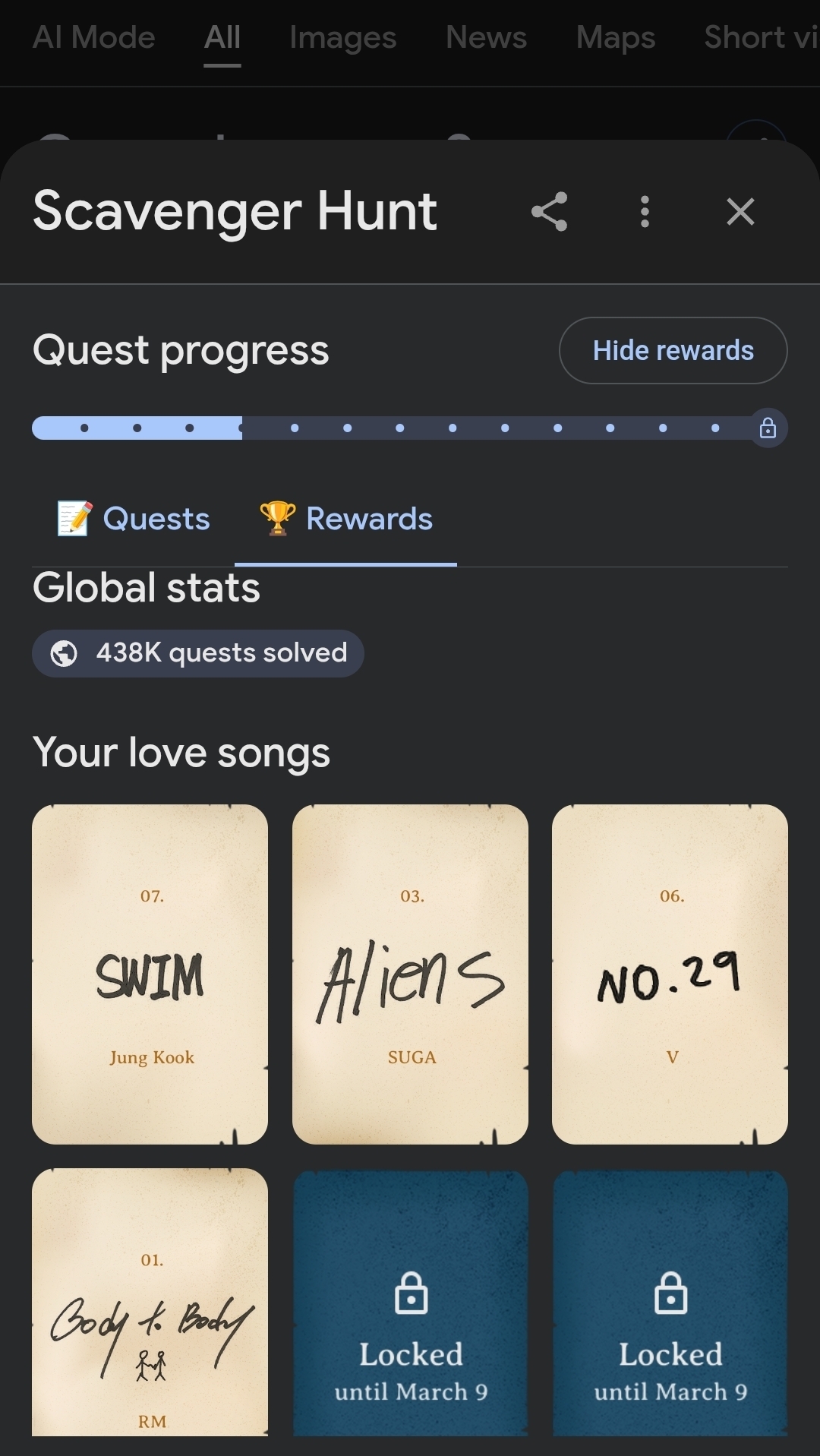The height and width of the screenshot is (1456, 820).
Task: Open the Scavenger Hunt overflow menu
Action: pos(645,211)
